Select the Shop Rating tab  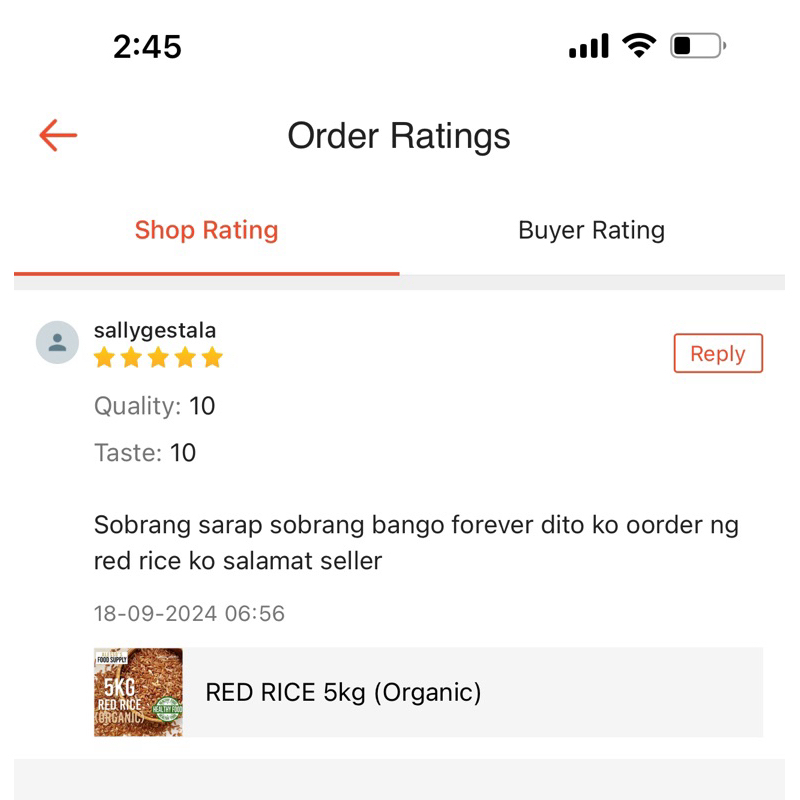pos(206,230)
